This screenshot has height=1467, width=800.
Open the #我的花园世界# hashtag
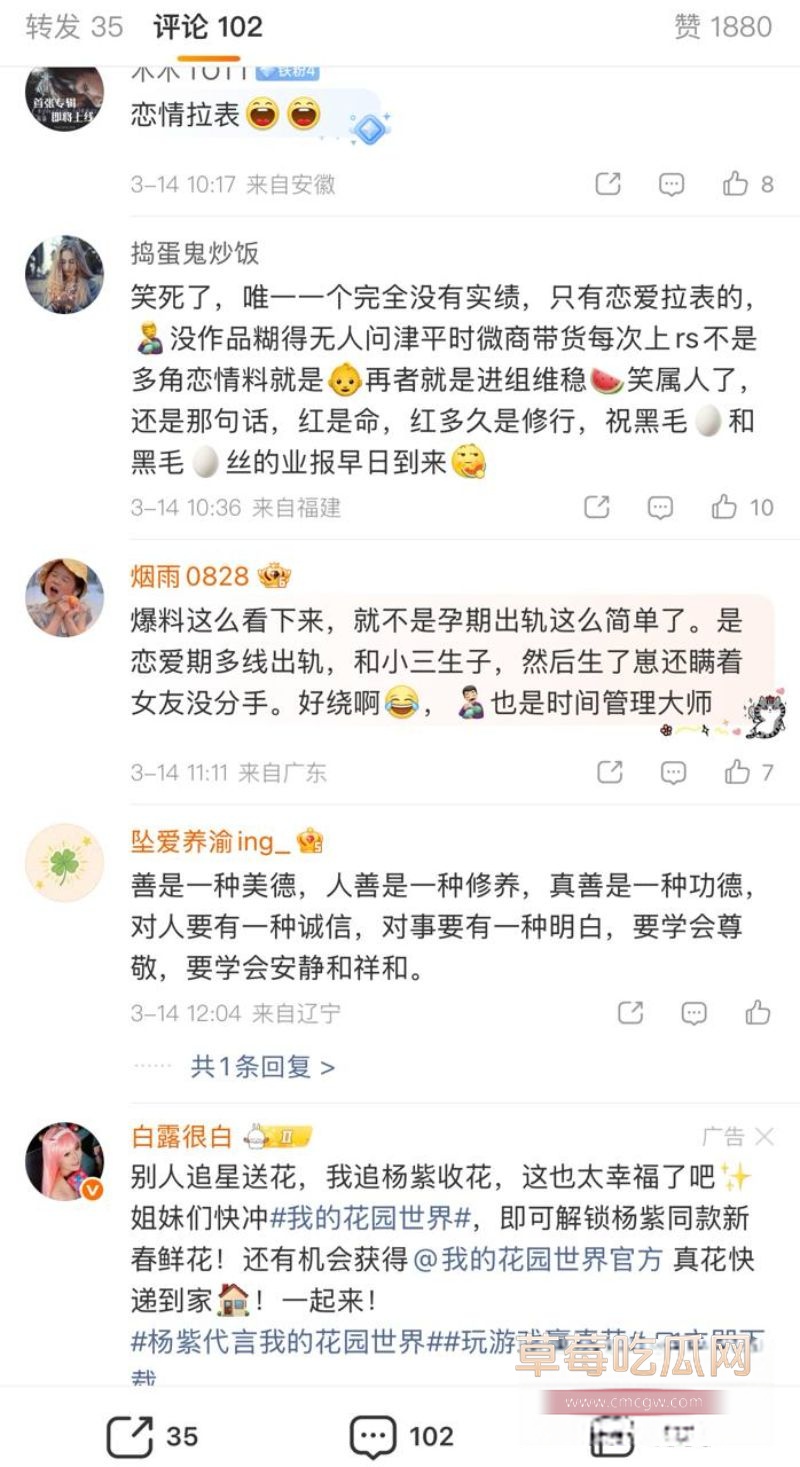(371, 1218)
